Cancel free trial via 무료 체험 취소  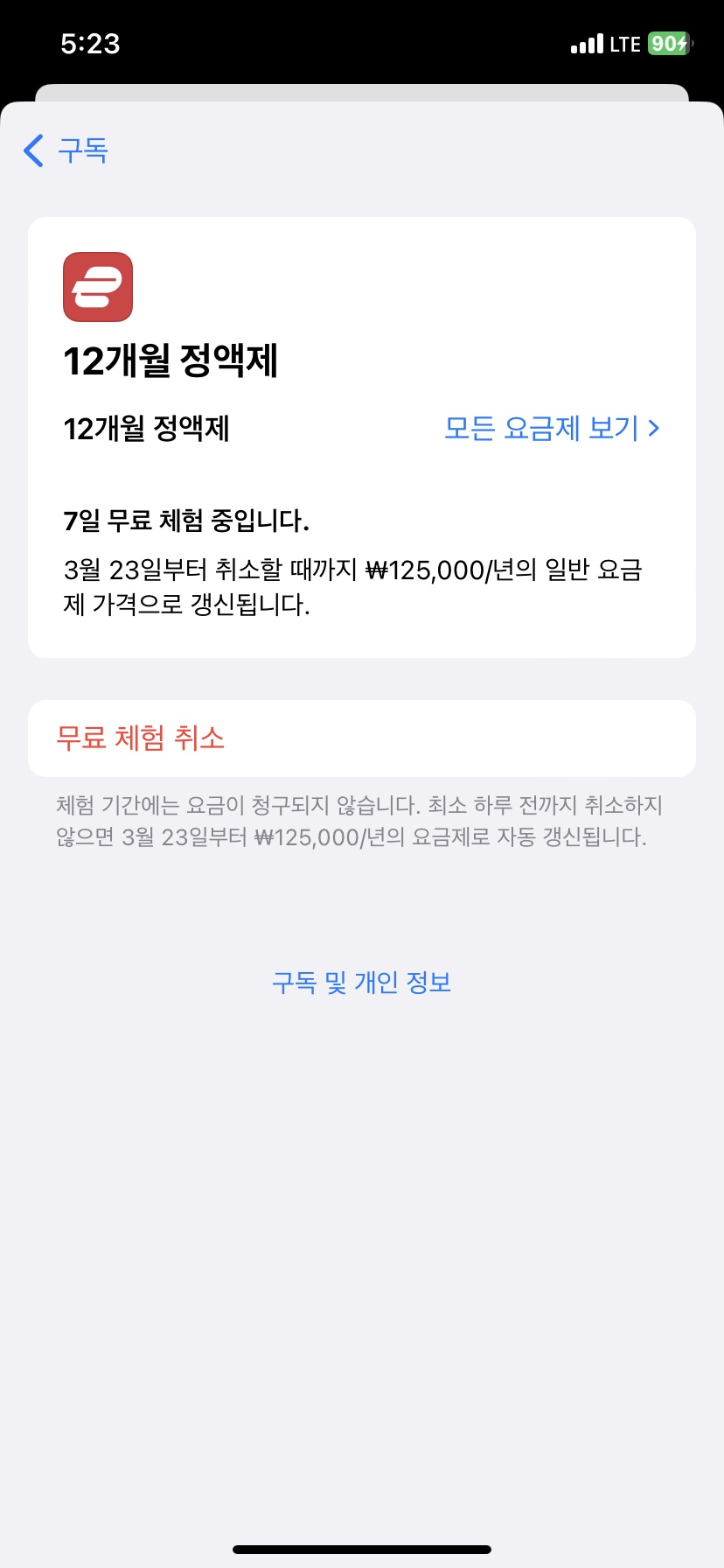click(141, 738)
